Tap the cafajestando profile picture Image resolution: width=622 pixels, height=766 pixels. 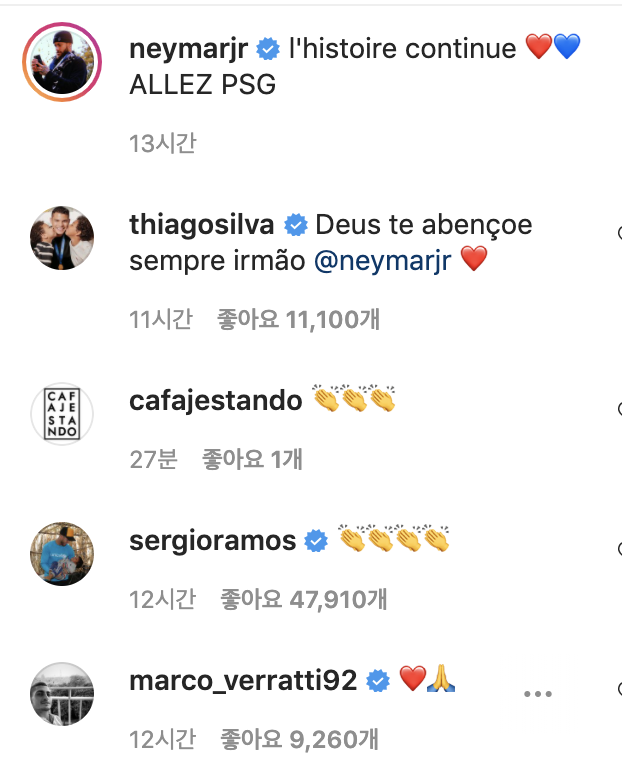[62, 413]
